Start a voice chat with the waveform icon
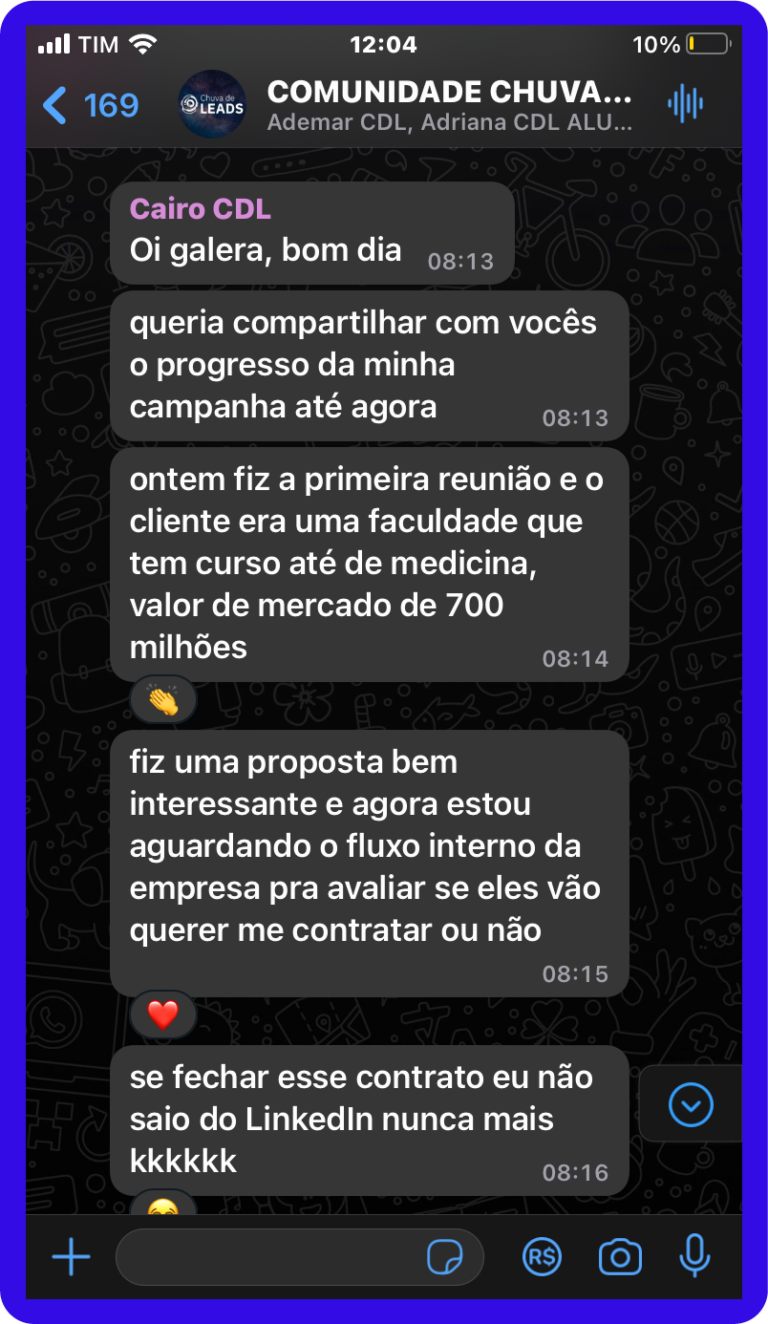Screen dimensions: 768x1324 [x=685, y=104]
